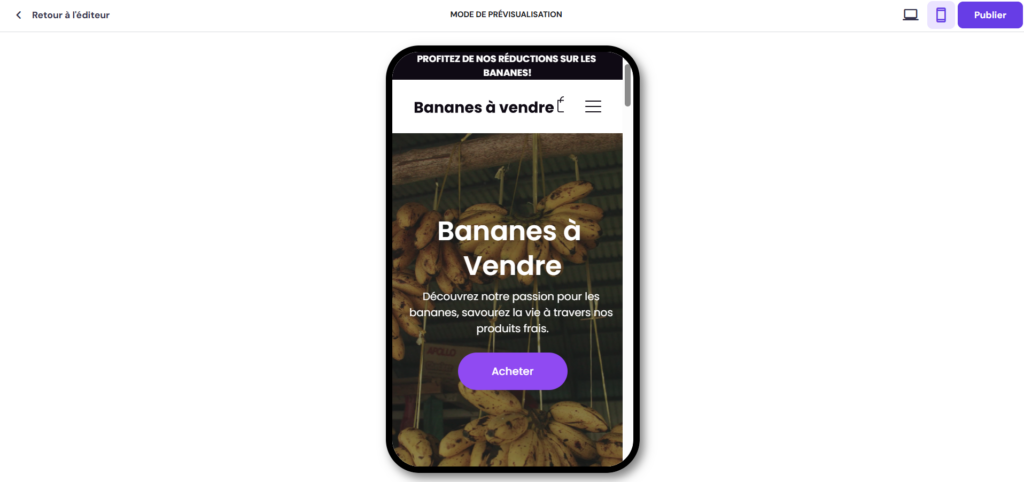Screen dimensions: 1024x482
Task: Switch to mobile preview mode
Action: click(x=940, y=15)
